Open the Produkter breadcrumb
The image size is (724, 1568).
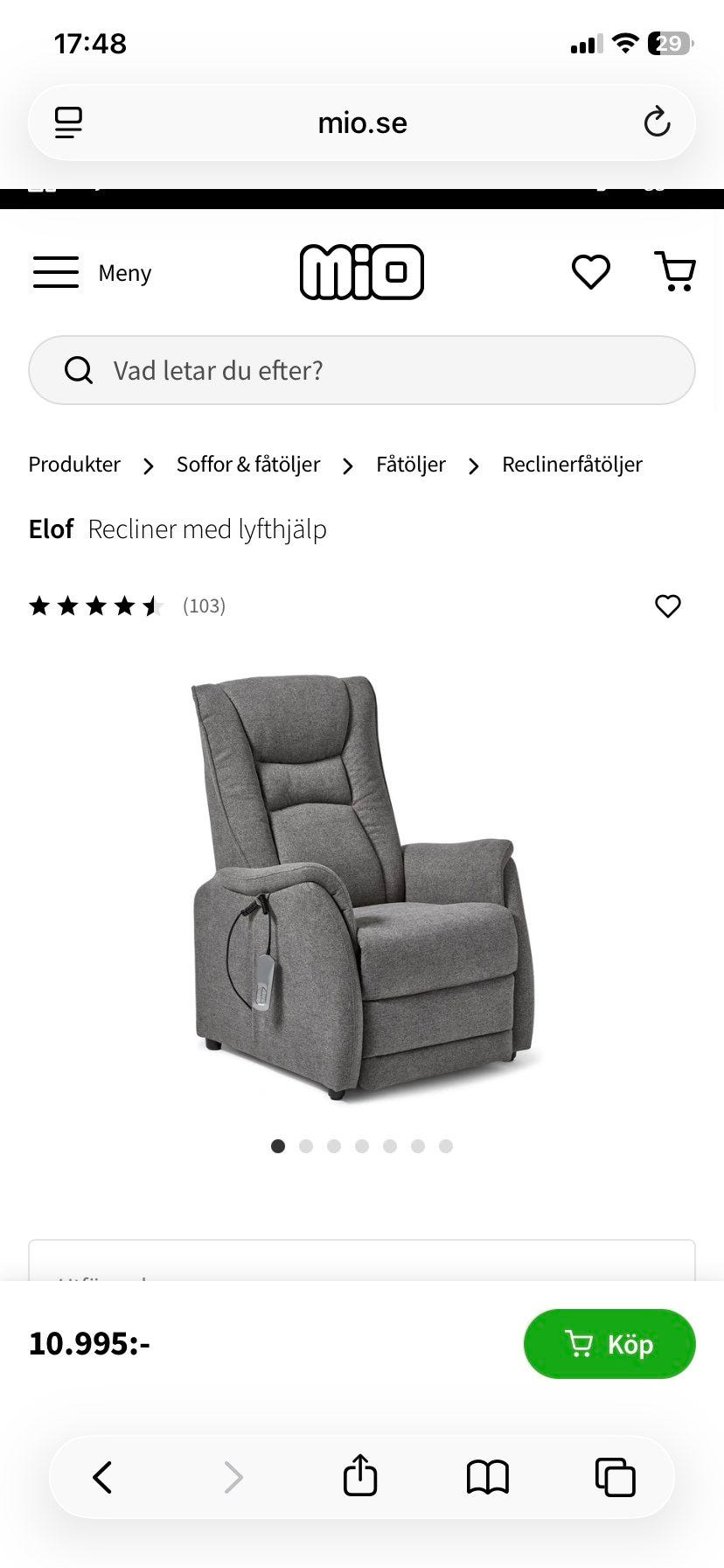74,465
